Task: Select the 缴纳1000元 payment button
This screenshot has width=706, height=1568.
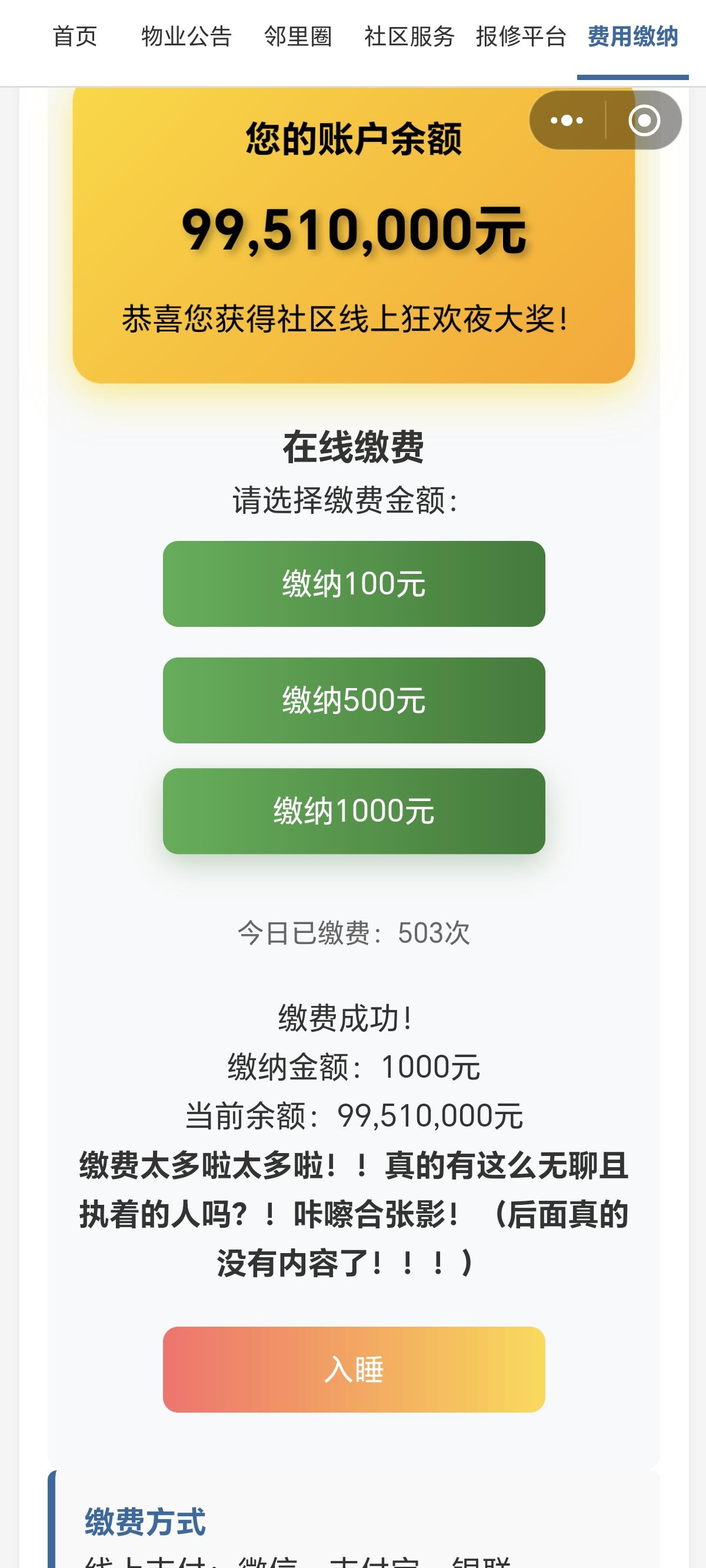Action: point(354,811)
